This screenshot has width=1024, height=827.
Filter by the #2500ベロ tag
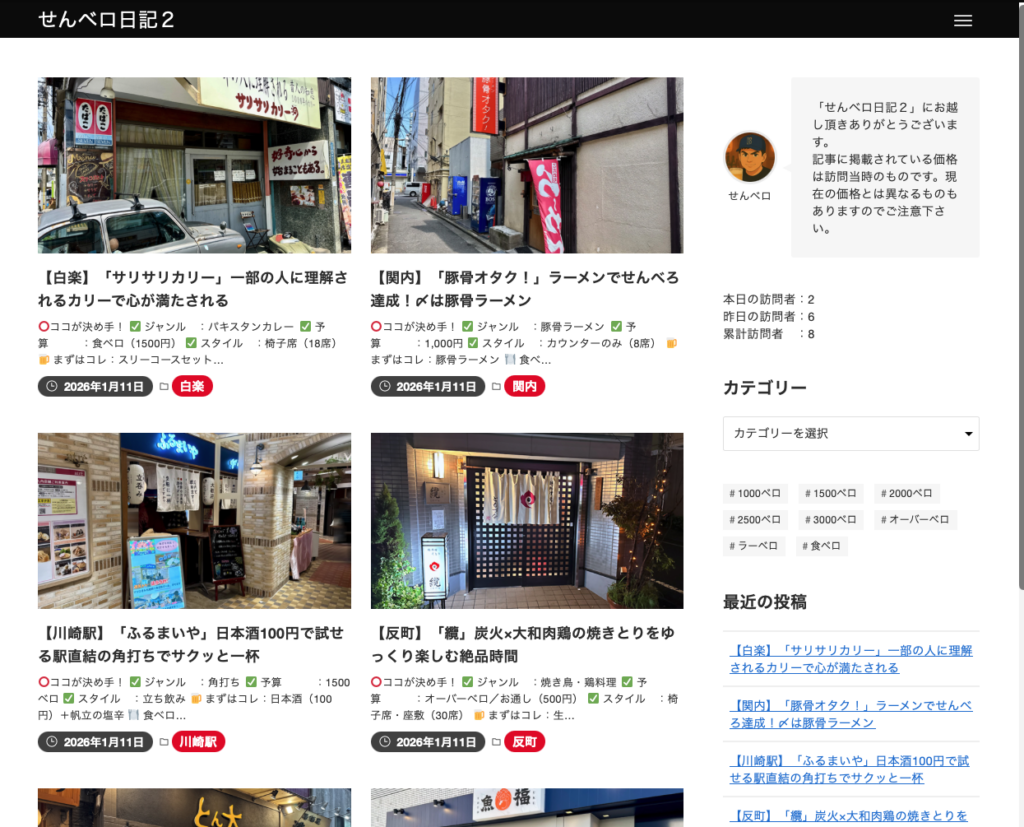pos(755,520)
